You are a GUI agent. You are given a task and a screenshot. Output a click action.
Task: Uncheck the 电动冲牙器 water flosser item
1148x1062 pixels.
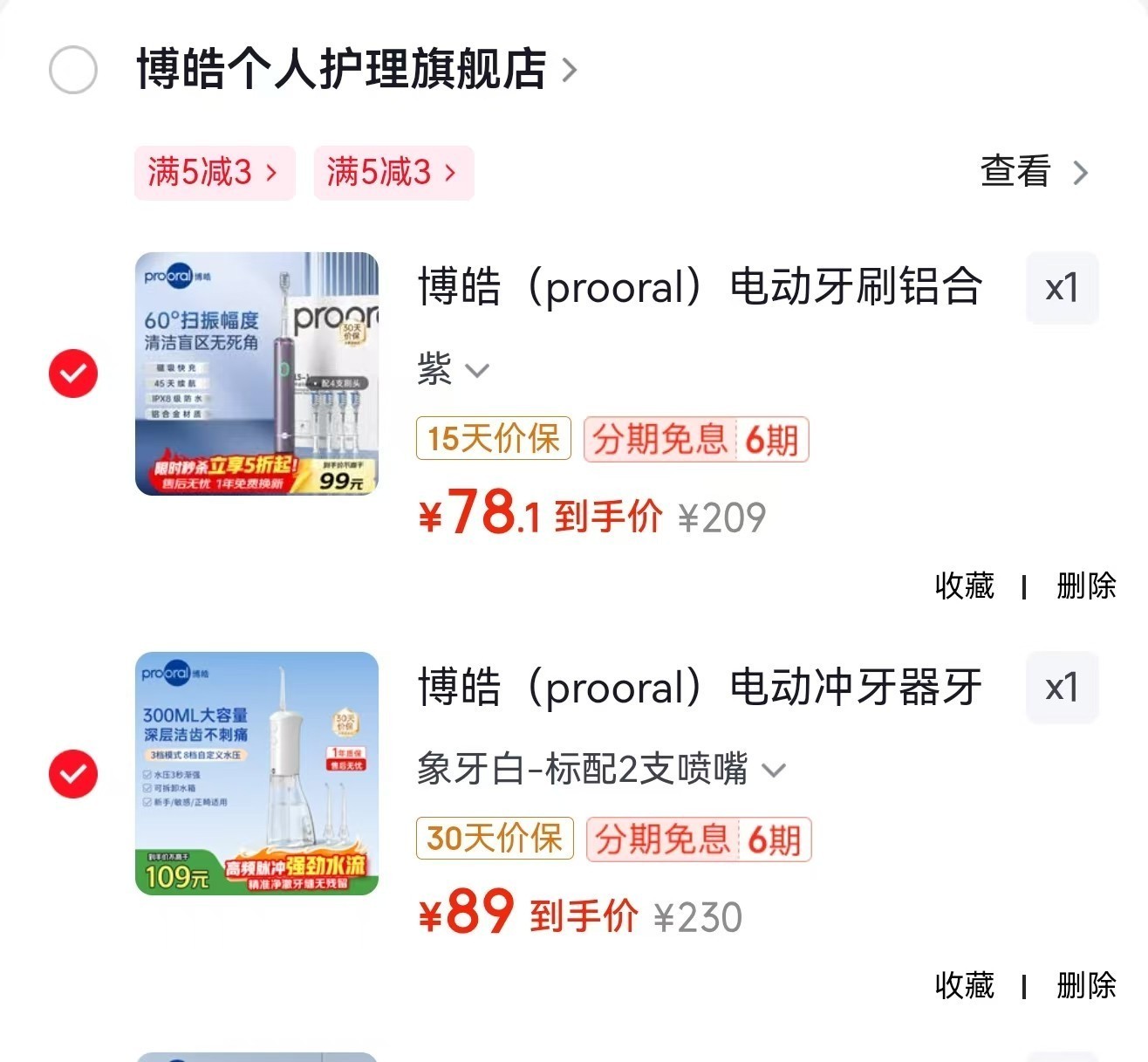[73, 773]
